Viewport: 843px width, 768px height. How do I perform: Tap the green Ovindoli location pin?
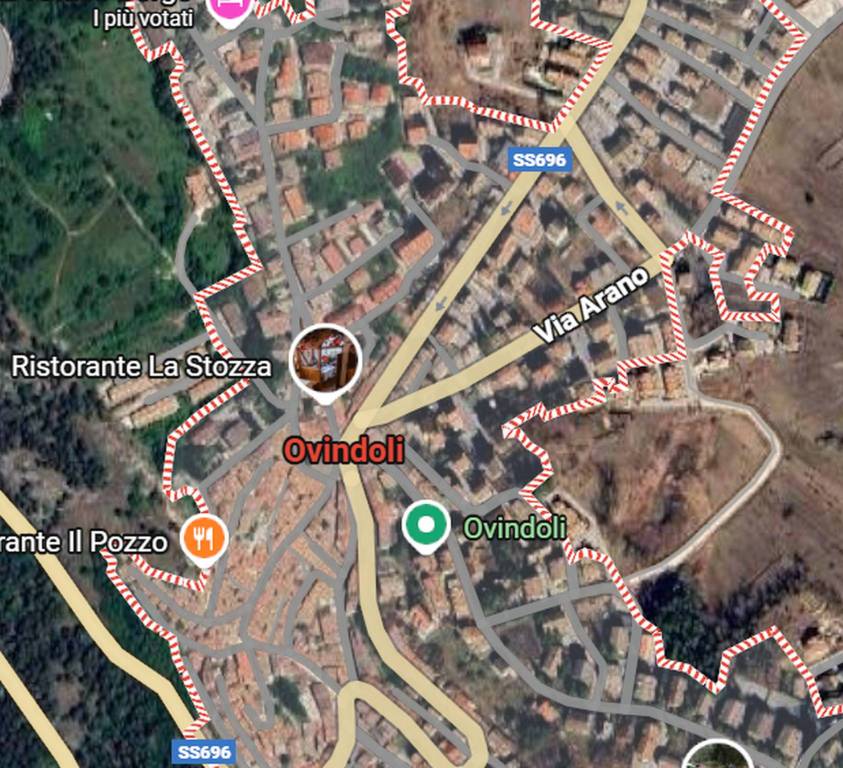pos(426,524)
